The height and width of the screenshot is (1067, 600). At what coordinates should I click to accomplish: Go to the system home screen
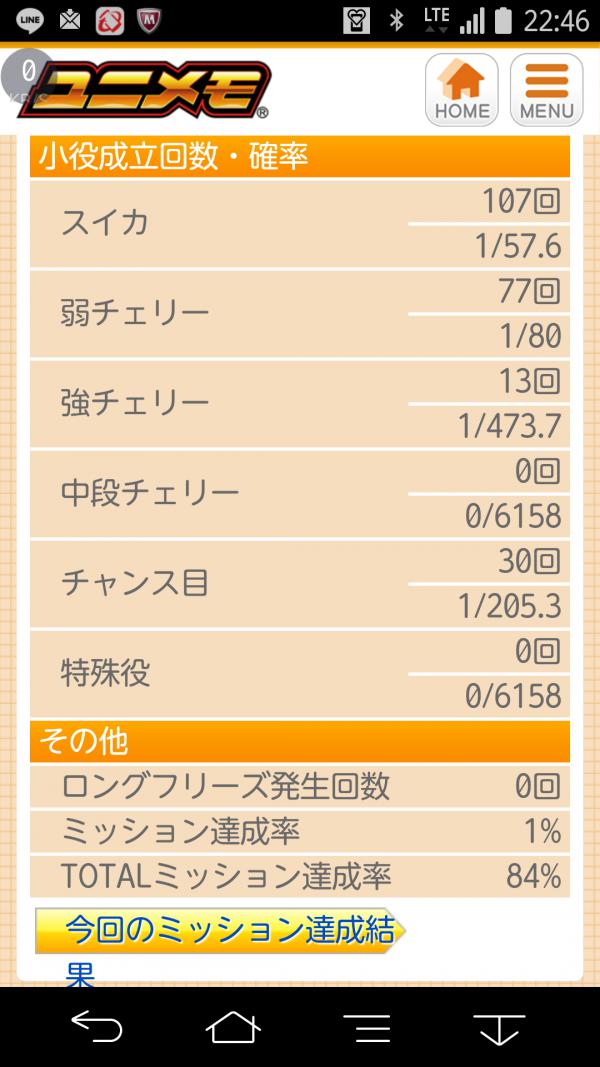[233, 1027]
